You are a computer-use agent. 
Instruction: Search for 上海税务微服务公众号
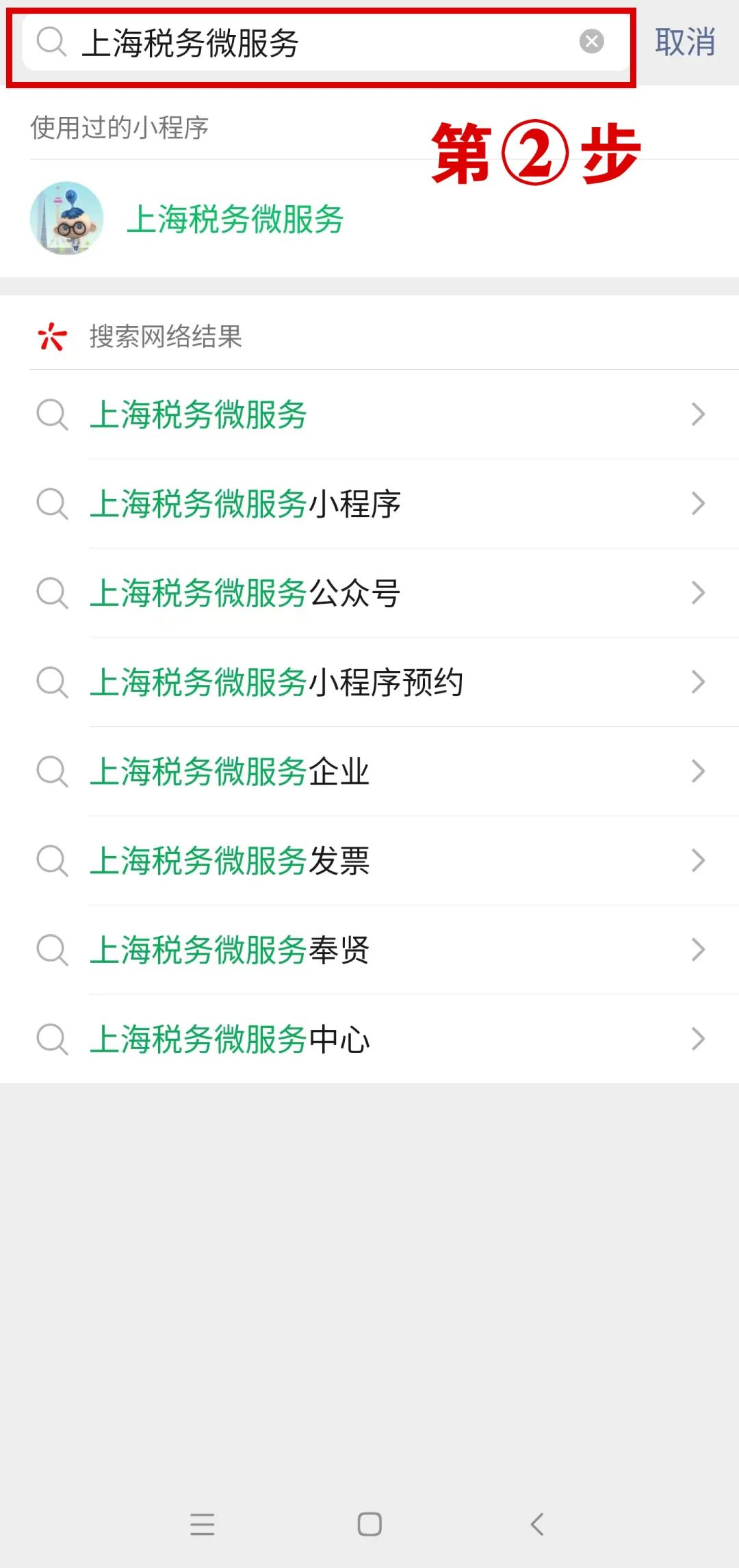[245, 593]
